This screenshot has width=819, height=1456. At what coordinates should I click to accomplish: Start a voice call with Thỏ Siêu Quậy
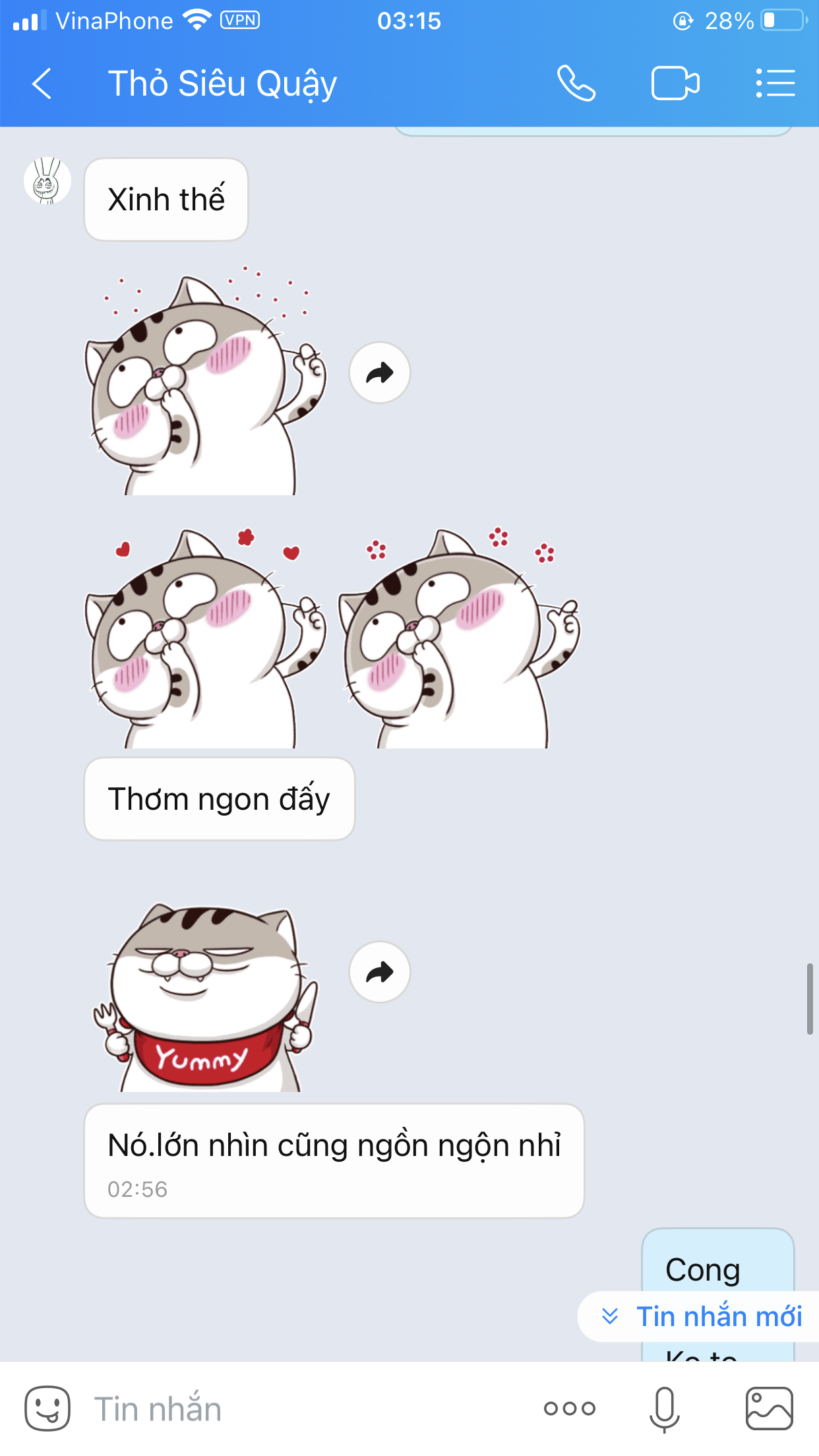click(576, 84)
